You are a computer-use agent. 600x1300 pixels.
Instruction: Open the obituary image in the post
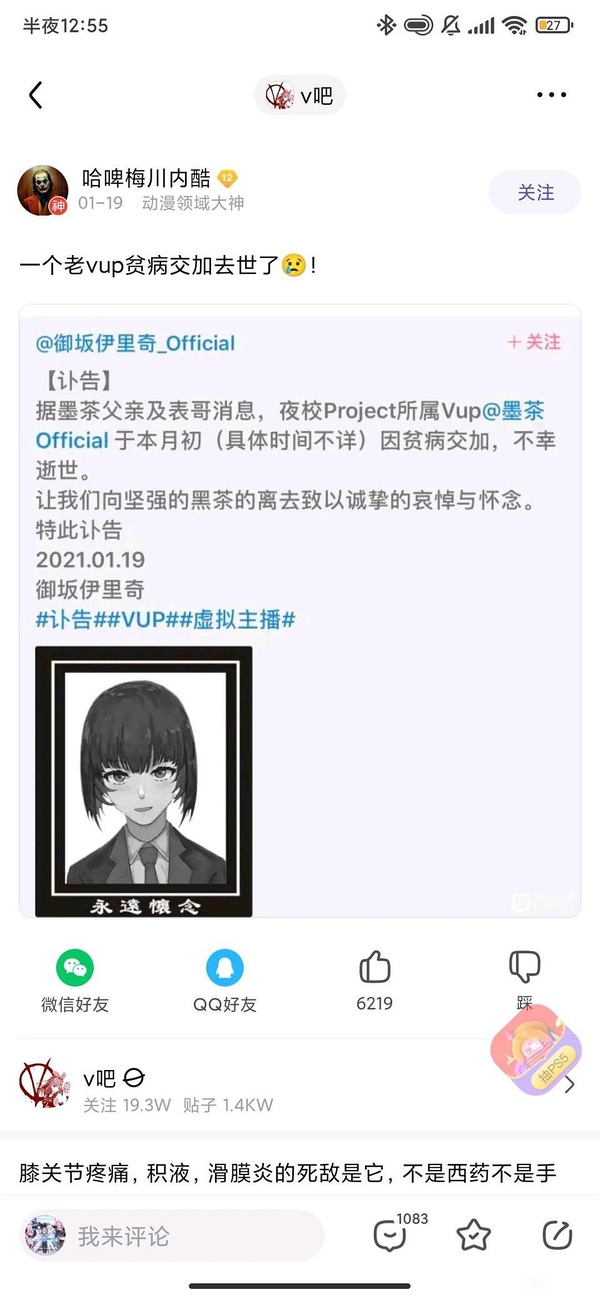tap(143, 781)
